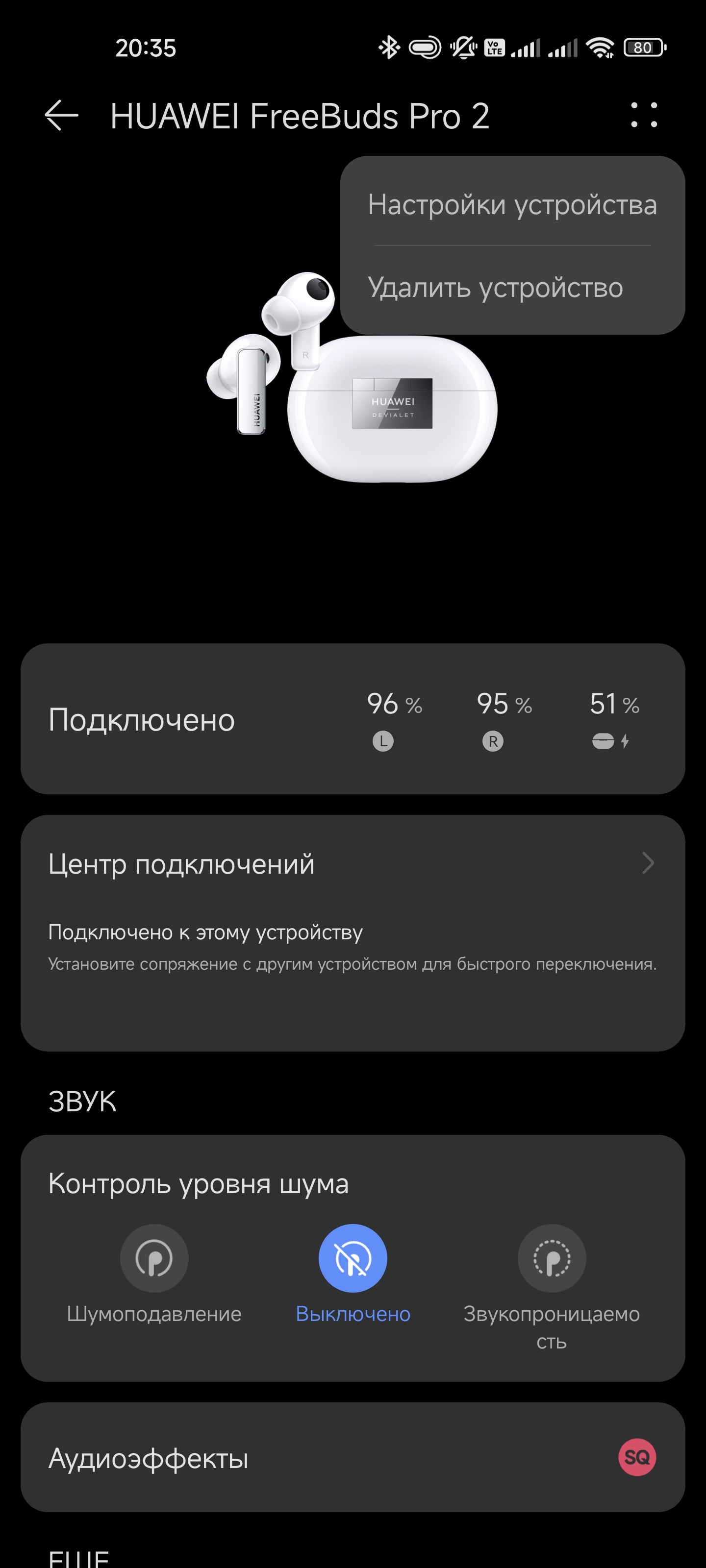706x1568 pixels.
Task: Go back using the arrow icon
Action: [61, 116]
